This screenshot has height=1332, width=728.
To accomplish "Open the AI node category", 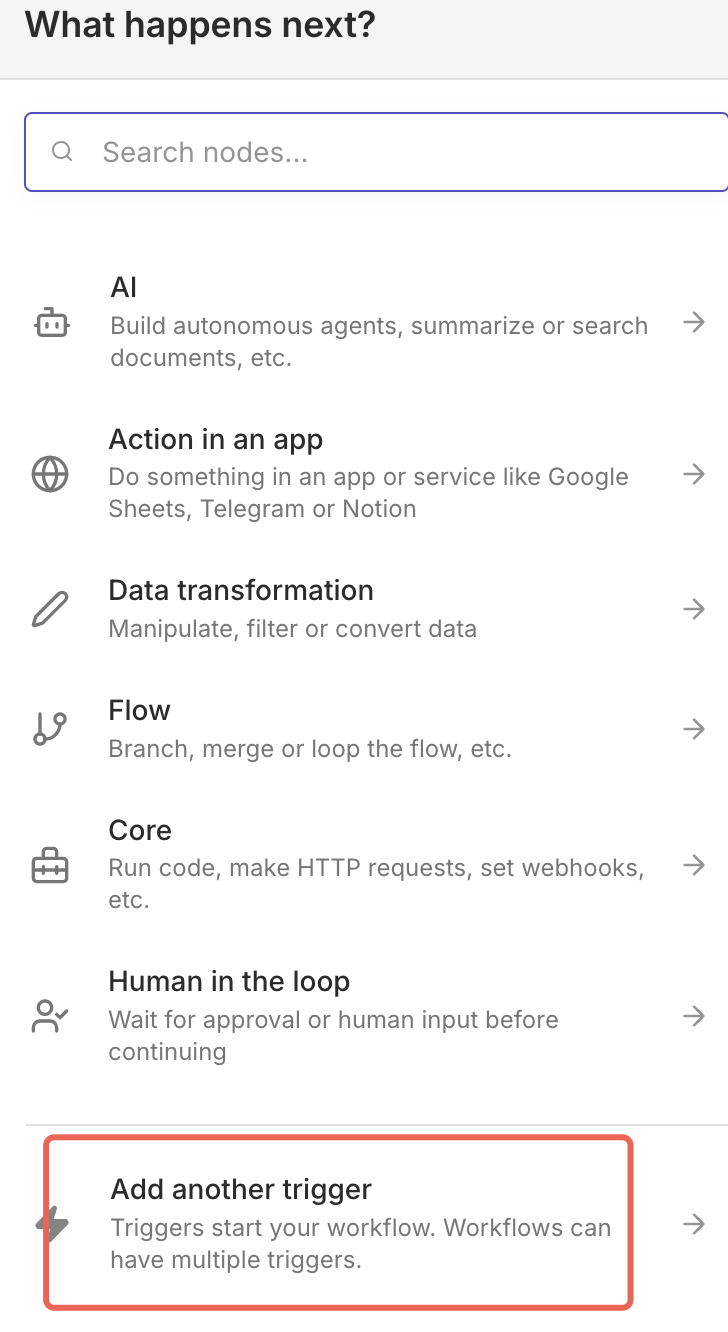I will (x=368, y=323).
